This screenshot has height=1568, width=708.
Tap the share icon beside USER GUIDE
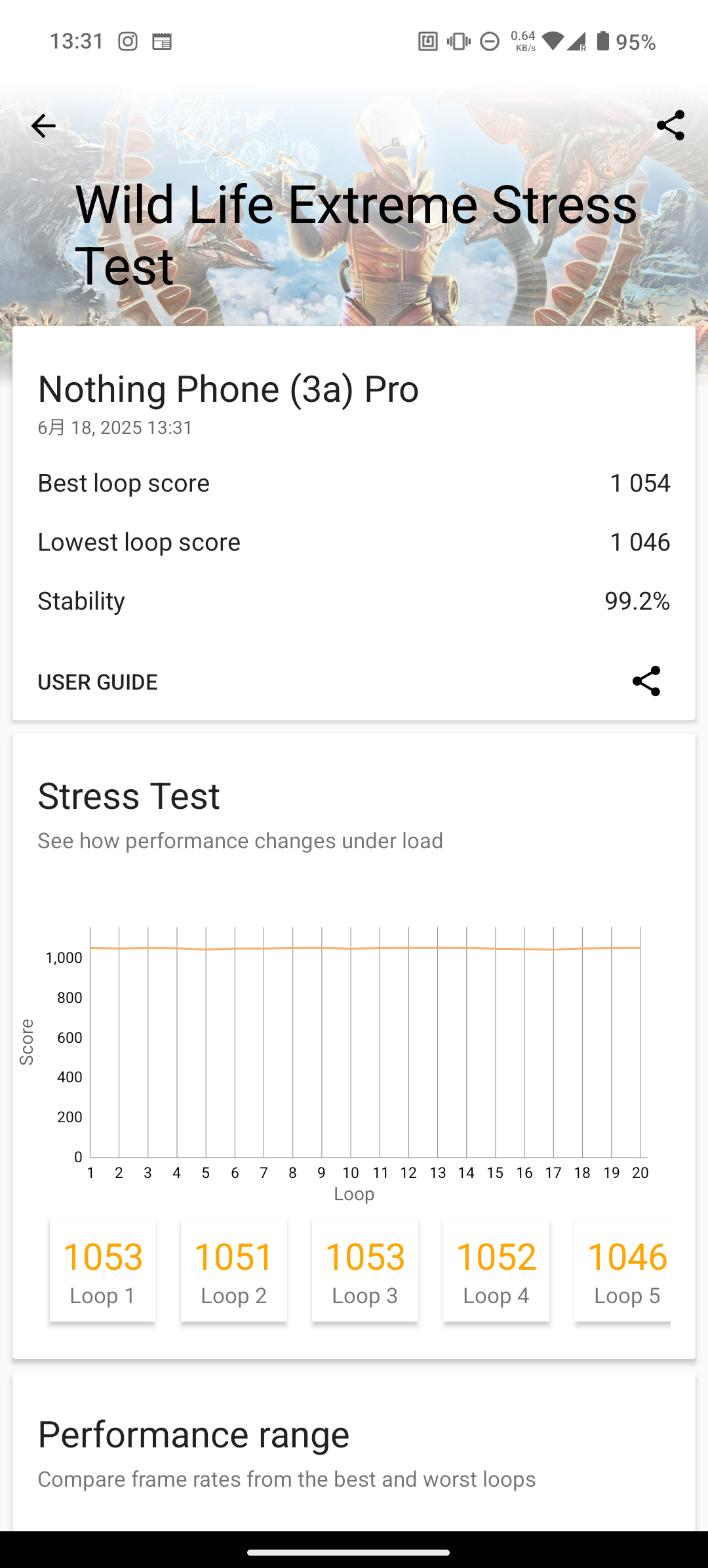click(646, 681)
